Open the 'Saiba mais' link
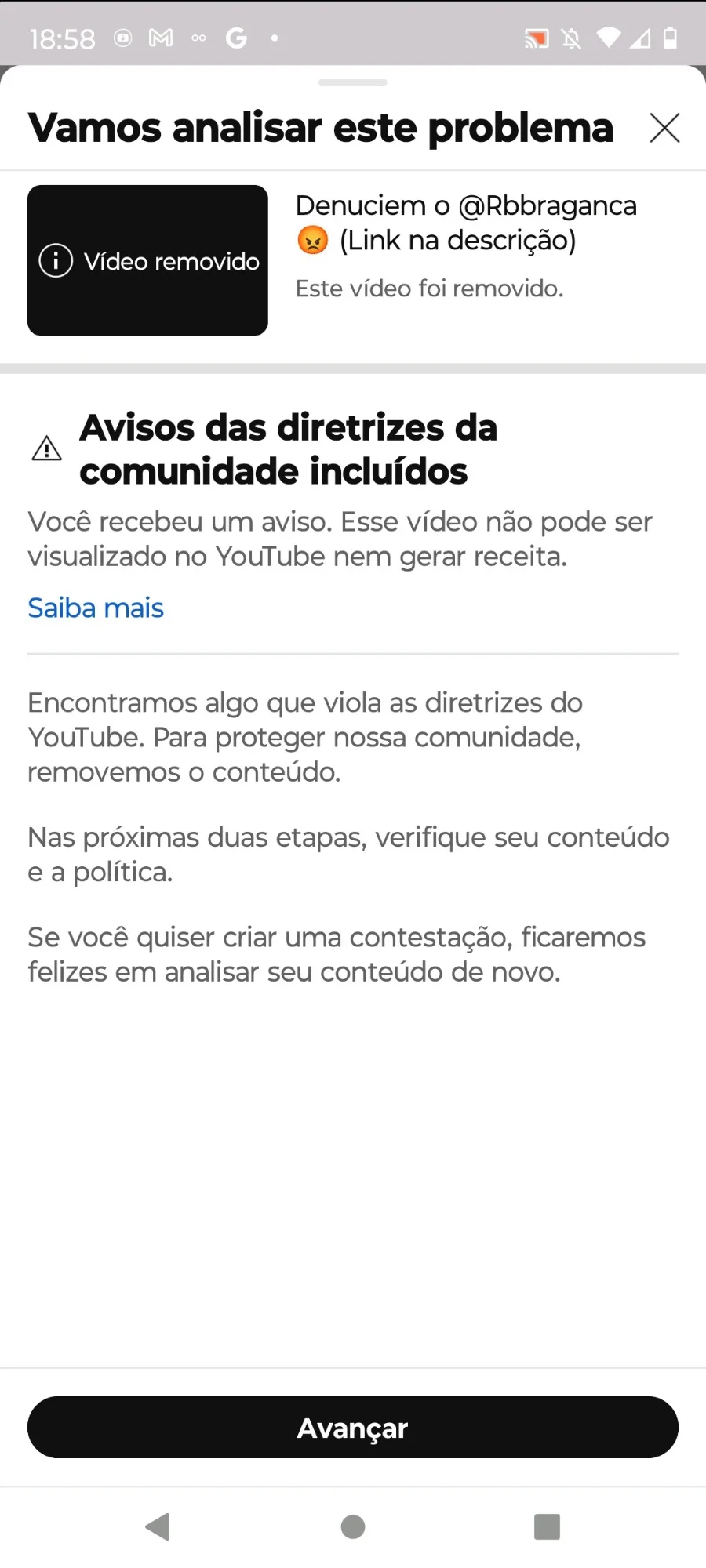Screen dimensions: 706x1568 96,608
